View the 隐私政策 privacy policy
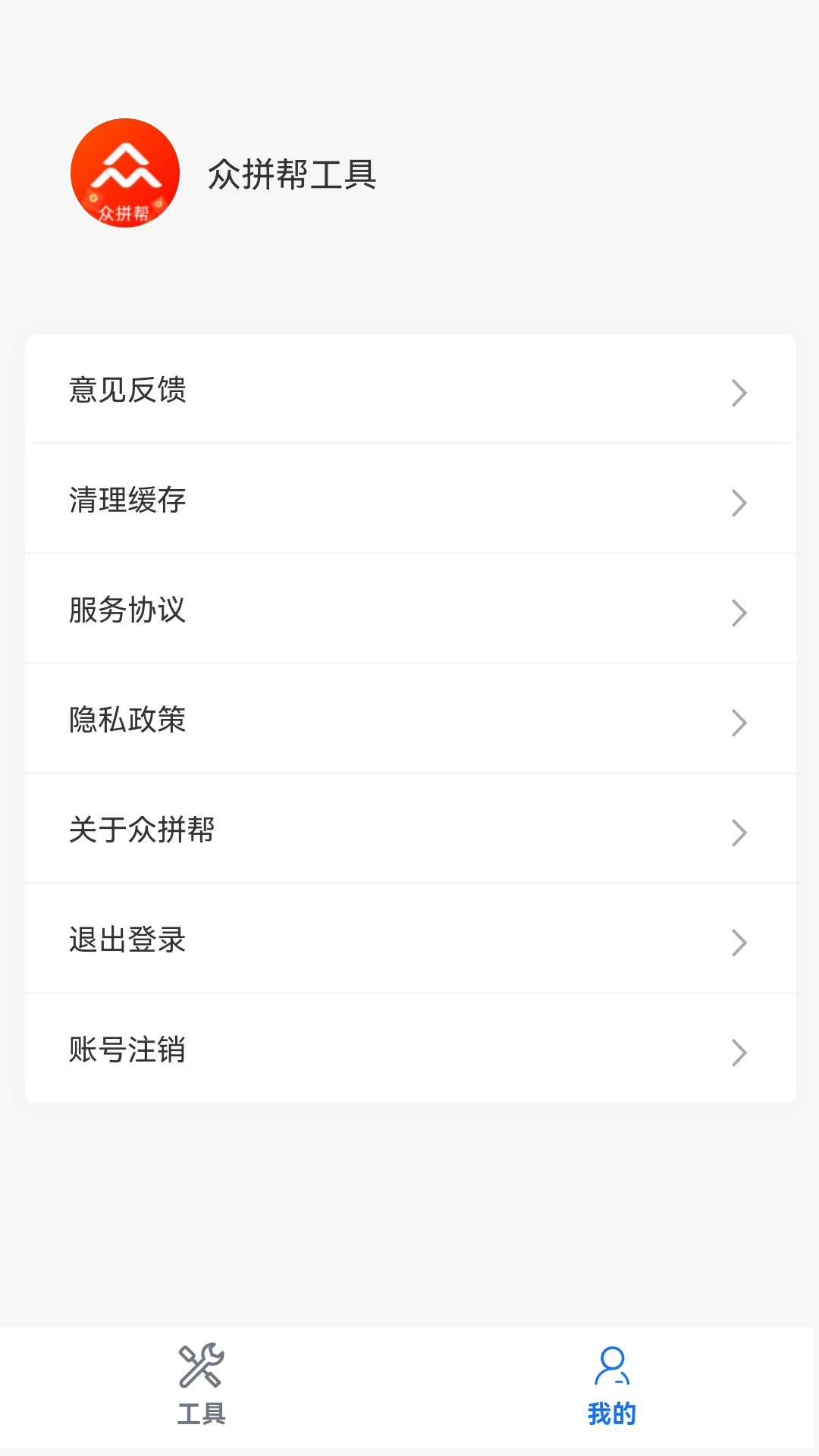Viewport: 819px width, 1456px height. coord(409,720)
